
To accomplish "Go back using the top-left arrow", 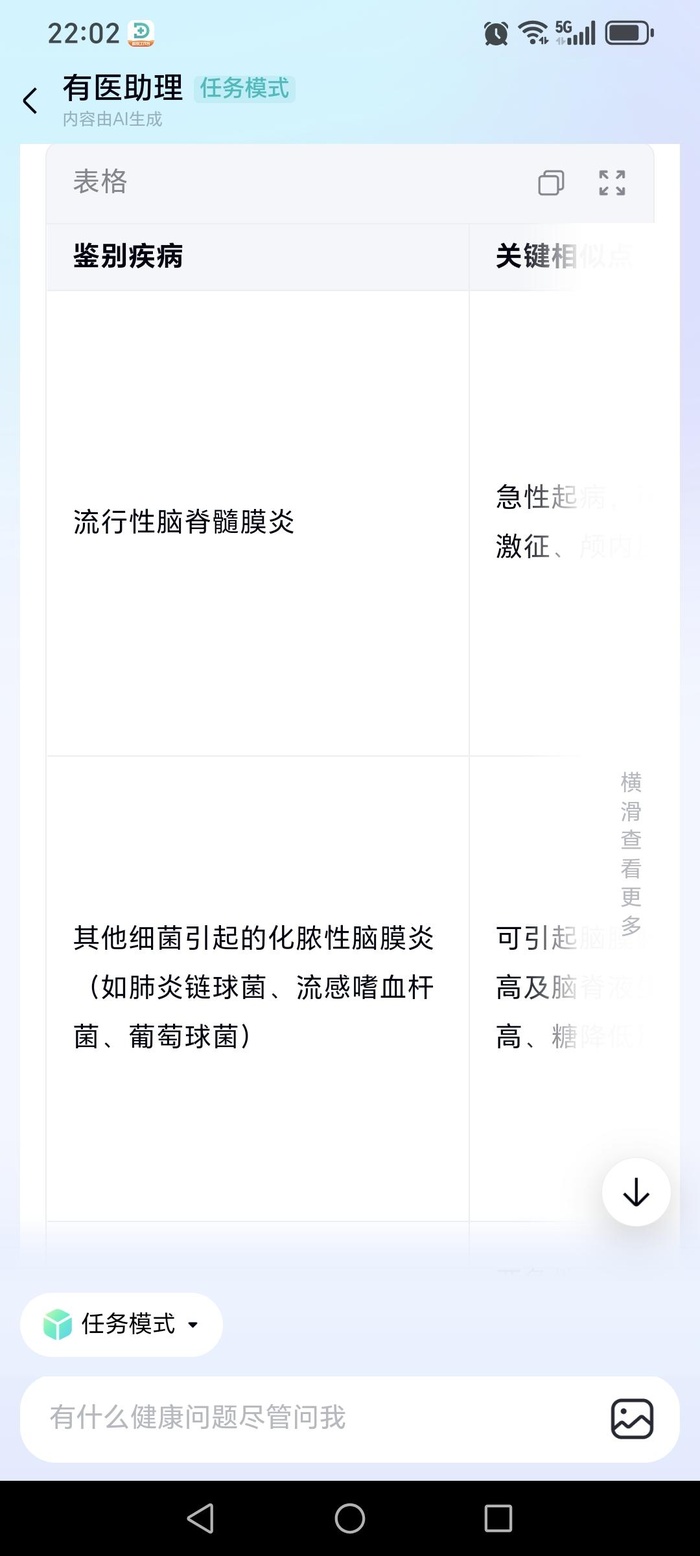I will tap(30, 101).
